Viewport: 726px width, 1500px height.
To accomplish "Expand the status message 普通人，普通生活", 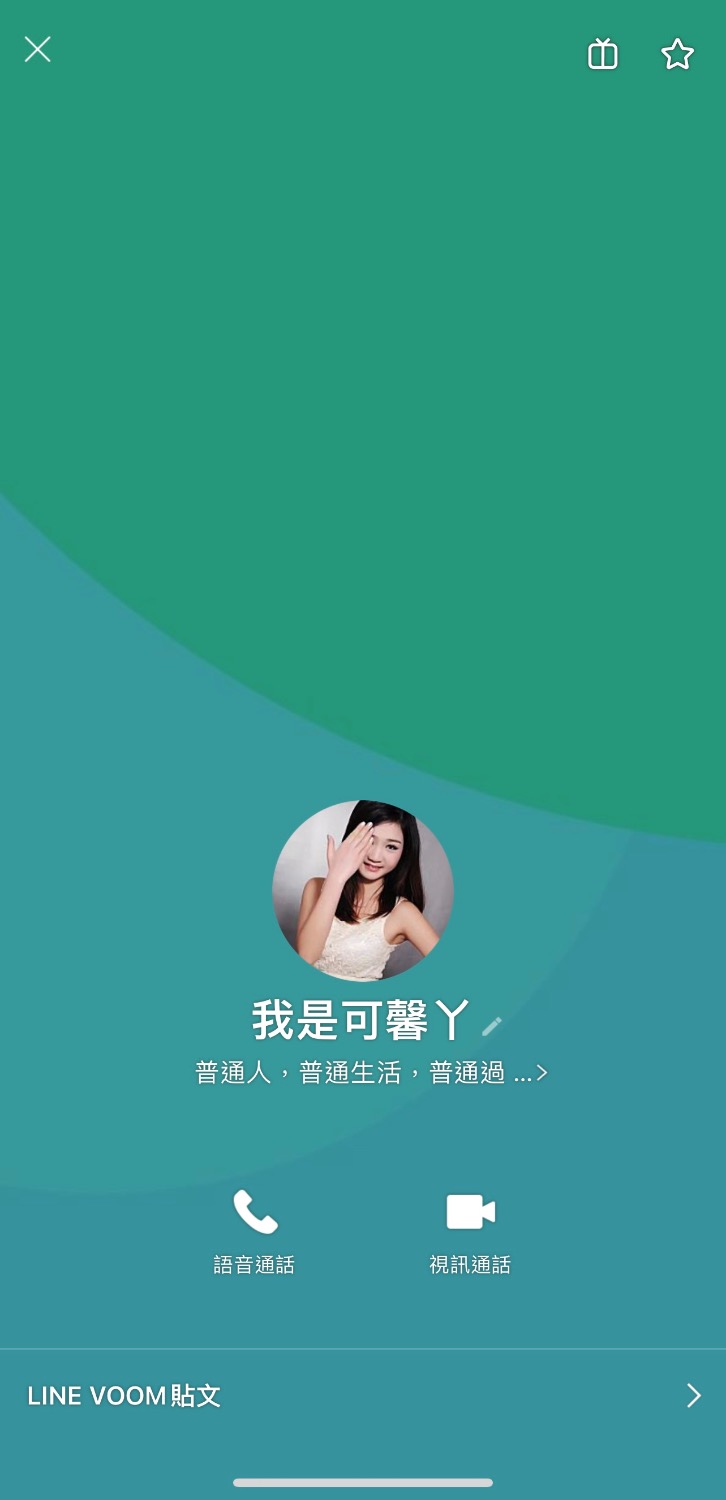I will point(371,1073).
